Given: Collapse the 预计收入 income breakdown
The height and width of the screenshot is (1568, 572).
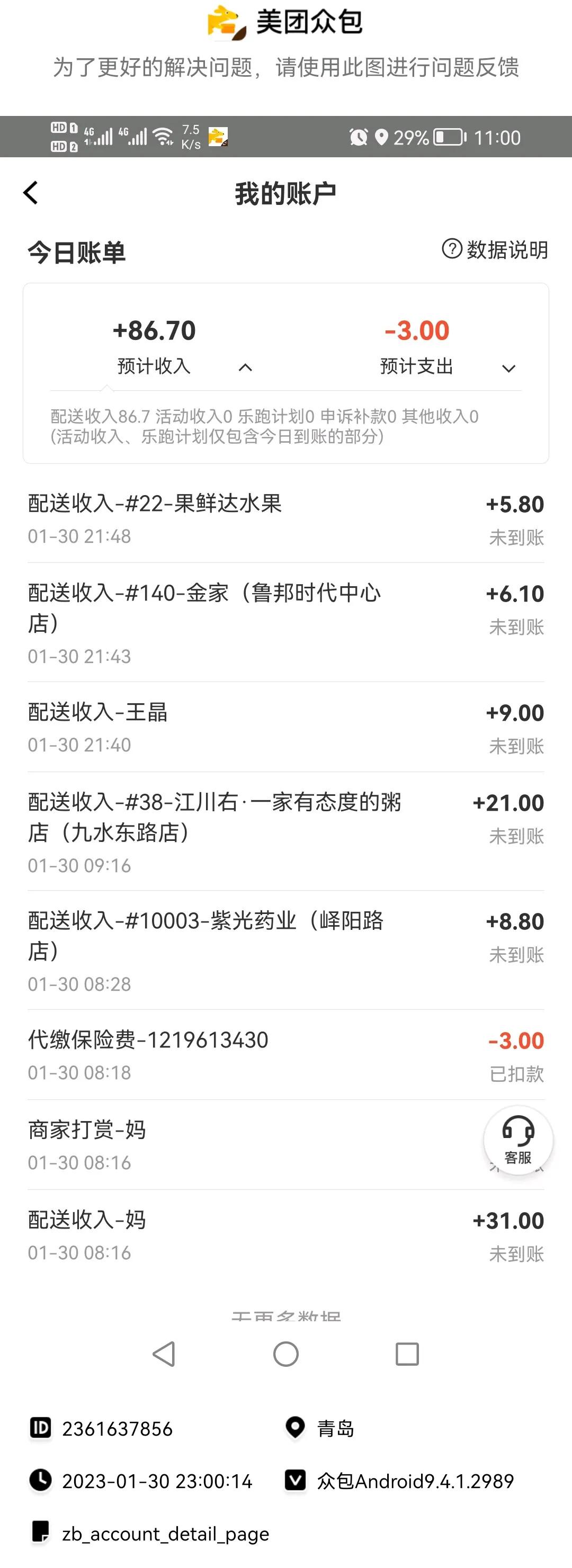Looking at the screenshot, I should 245,367.
